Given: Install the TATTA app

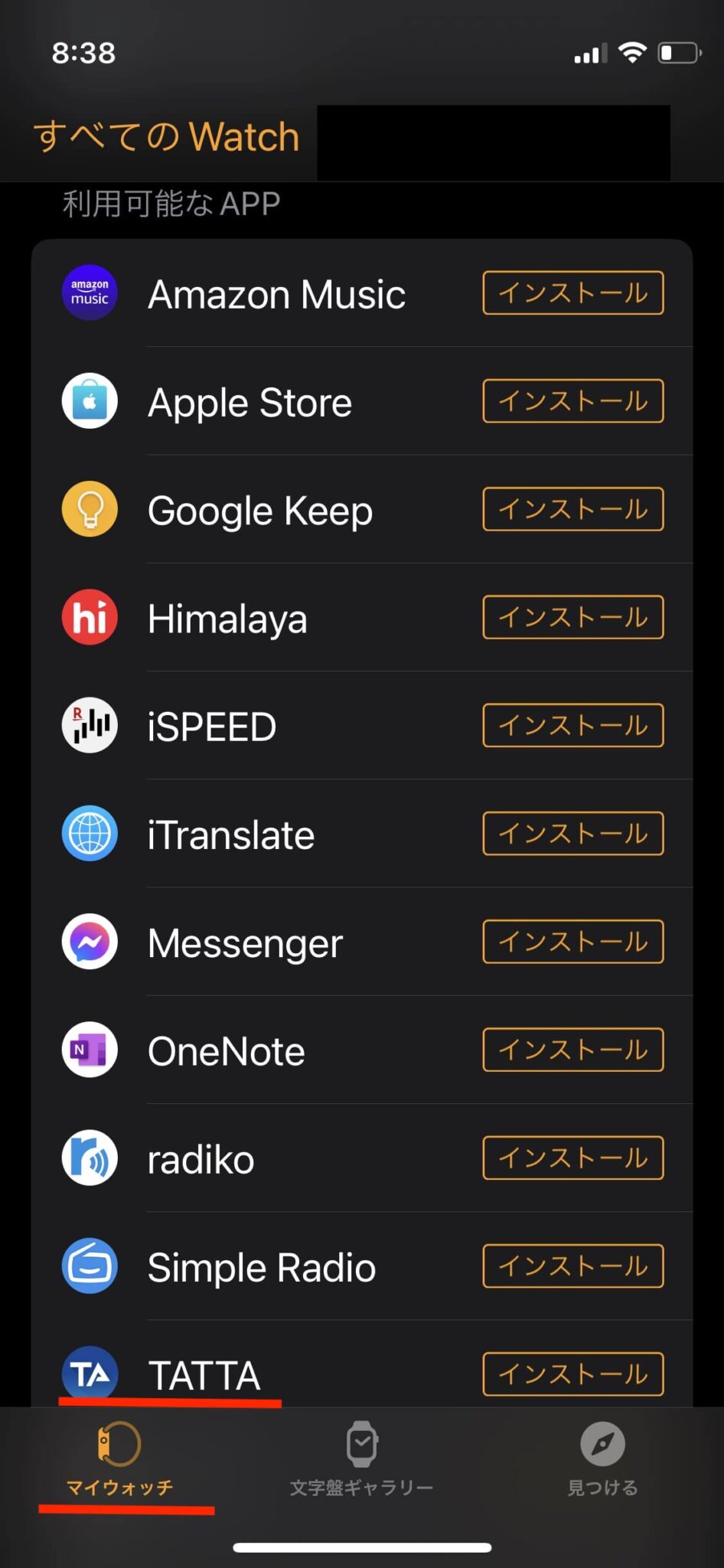Looking at the screenshot, I should click(572, 1374).
